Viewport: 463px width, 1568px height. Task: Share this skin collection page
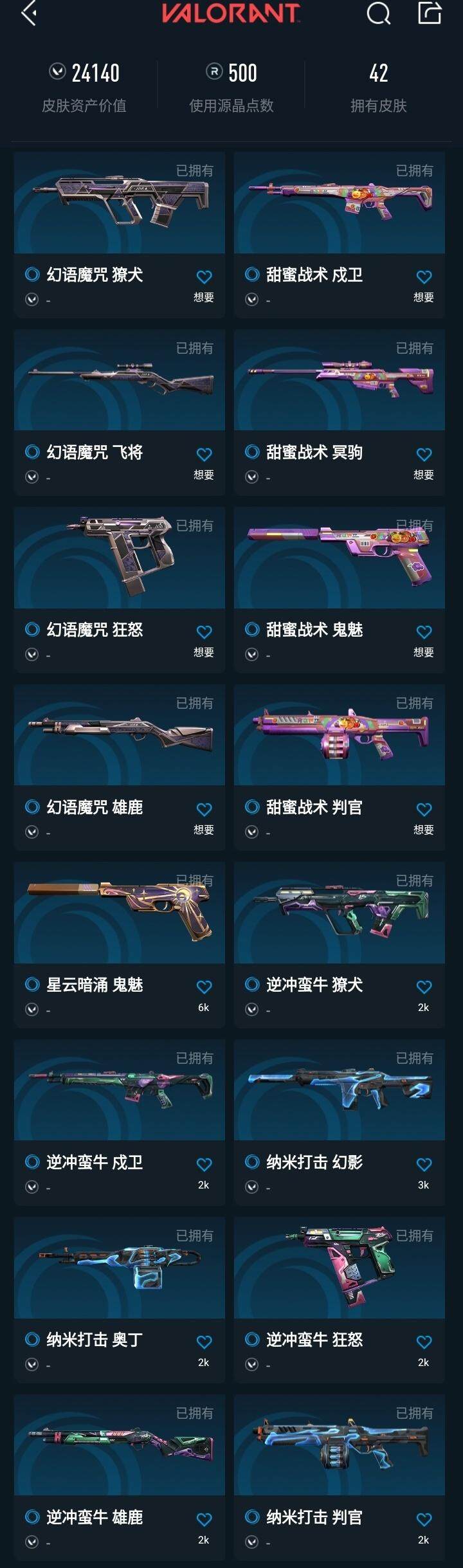pos(430,13)
